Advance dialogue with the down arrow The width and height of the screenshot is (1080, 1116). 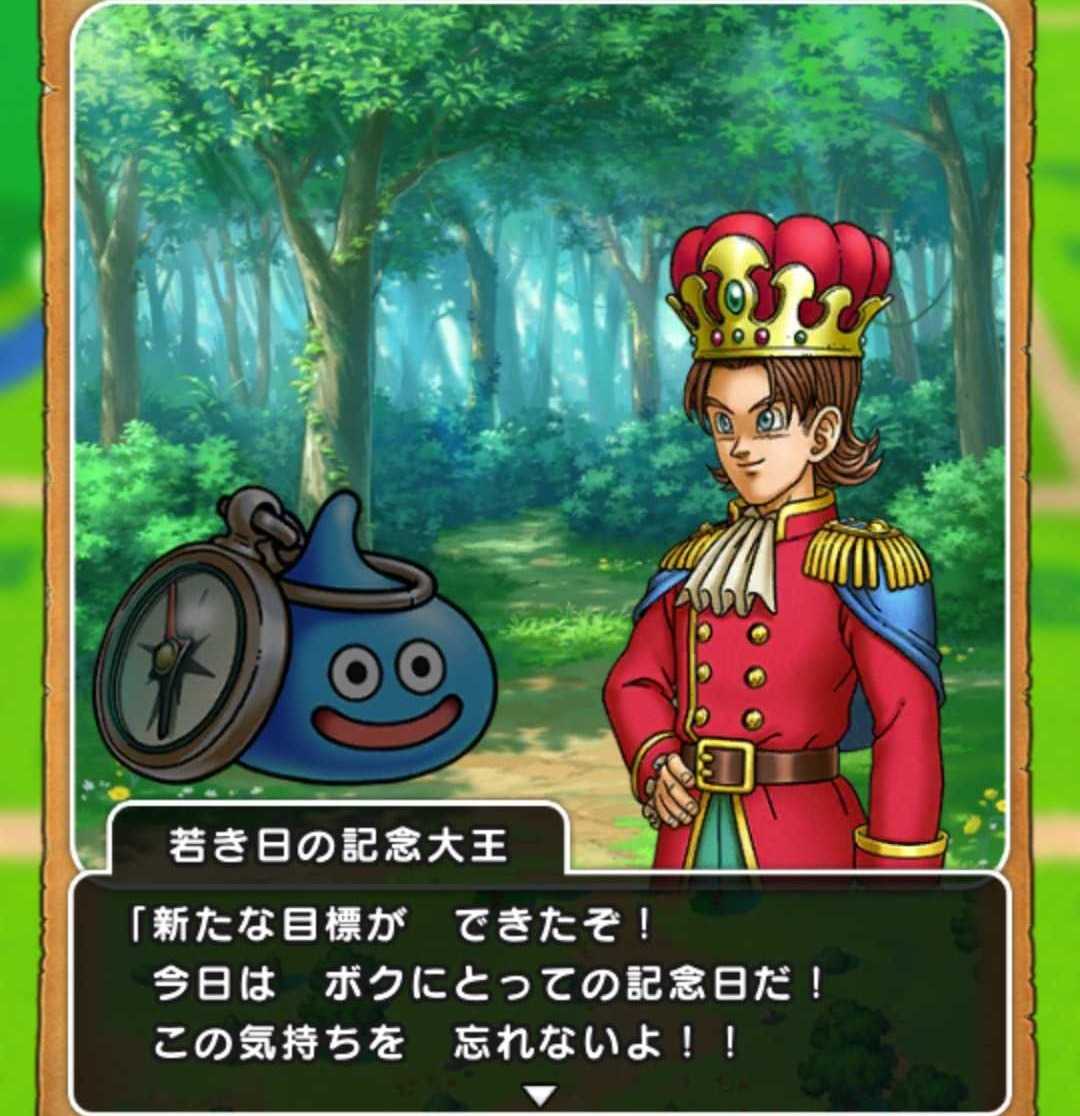click(x=540, y=1093)
